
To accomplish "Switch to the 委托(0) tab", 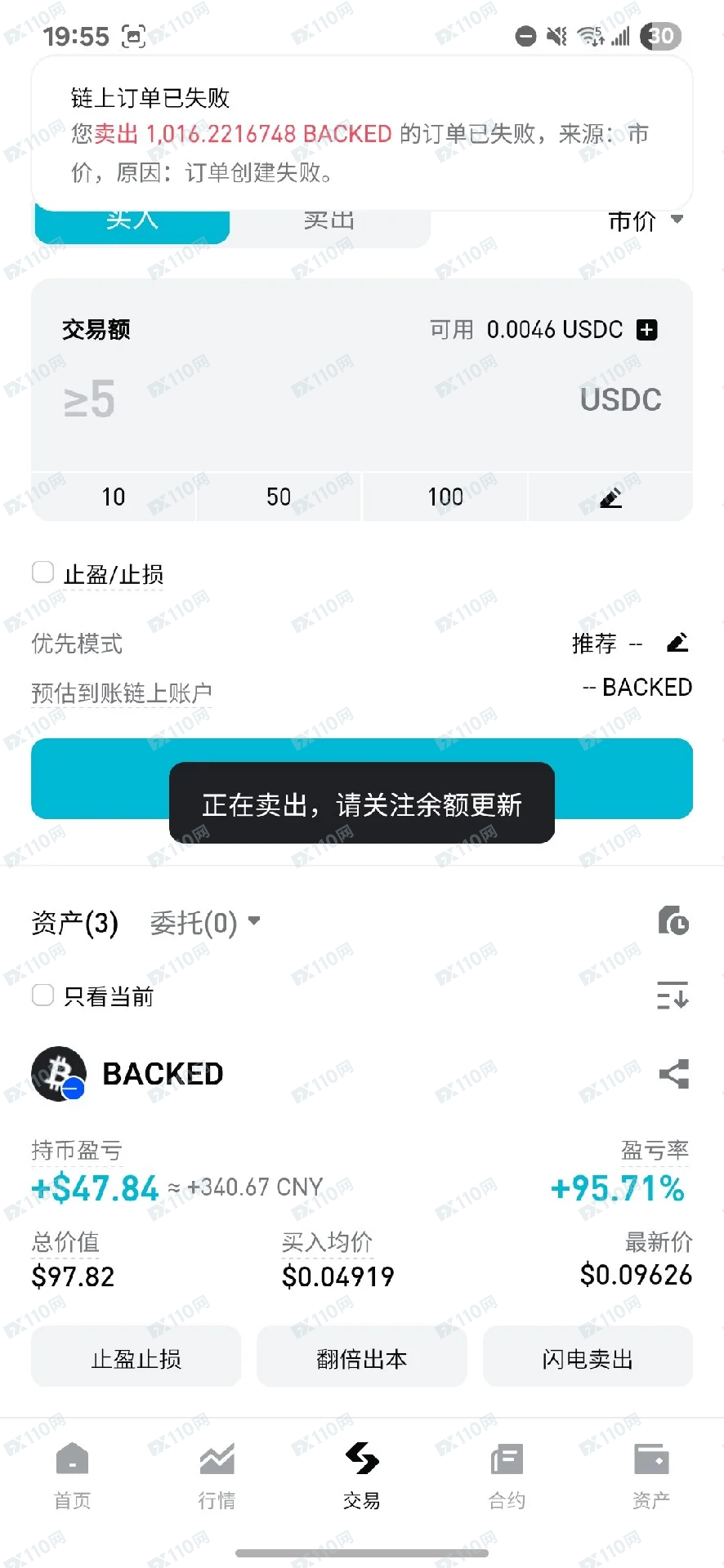I will pyautogui.click(x=204, y=923).
